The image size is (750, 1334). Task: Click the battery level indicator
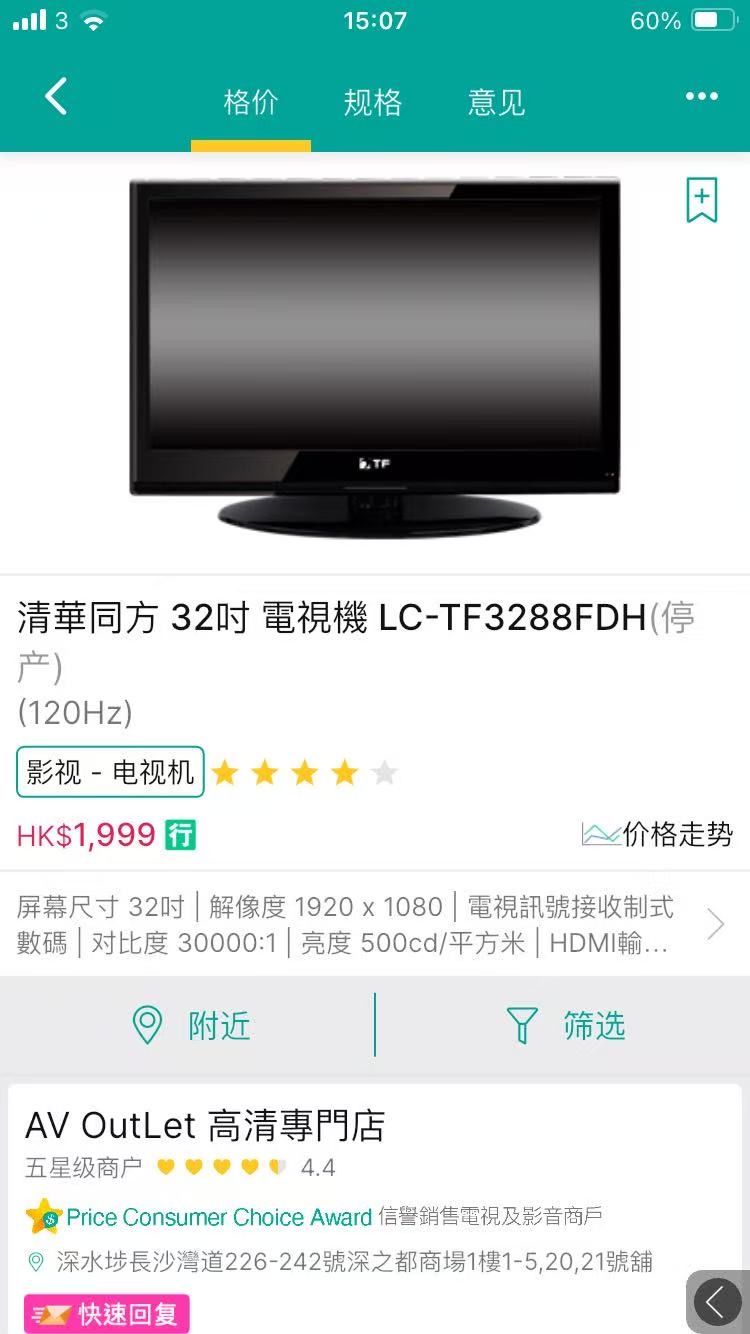(x=711, y=17)
